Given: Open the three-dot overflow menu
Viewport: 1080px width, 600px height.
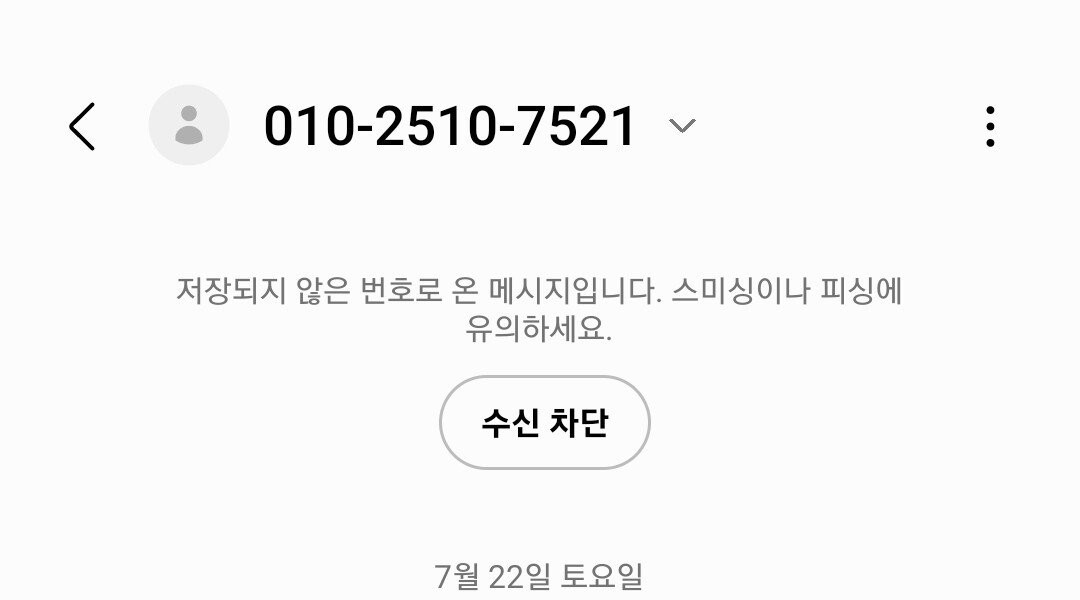Looking at the screenshot, I should click(x=989, y=127).
